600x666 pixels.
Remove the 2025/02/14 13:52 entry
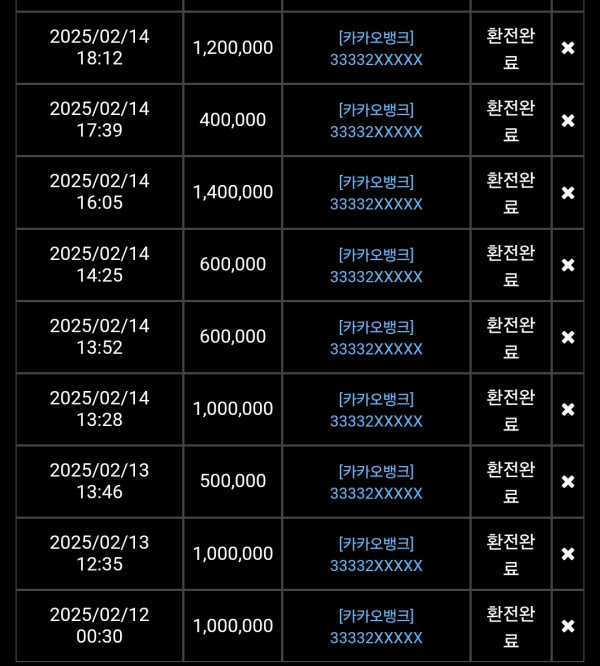pyautogui.click(x=568, y=338)
